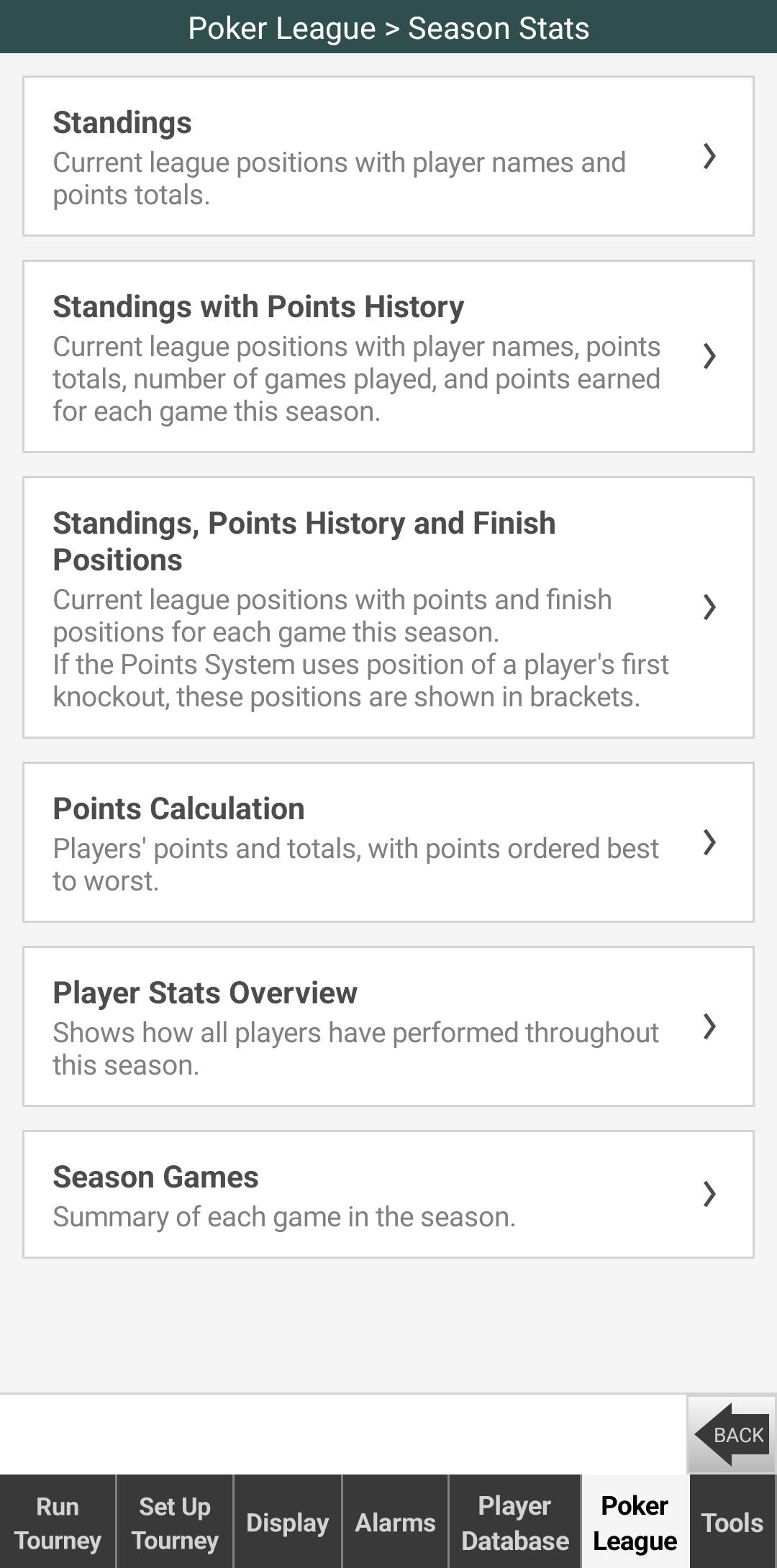Open the Points Calculation report
Screen dimensions: 777x1568
point(388,842)
